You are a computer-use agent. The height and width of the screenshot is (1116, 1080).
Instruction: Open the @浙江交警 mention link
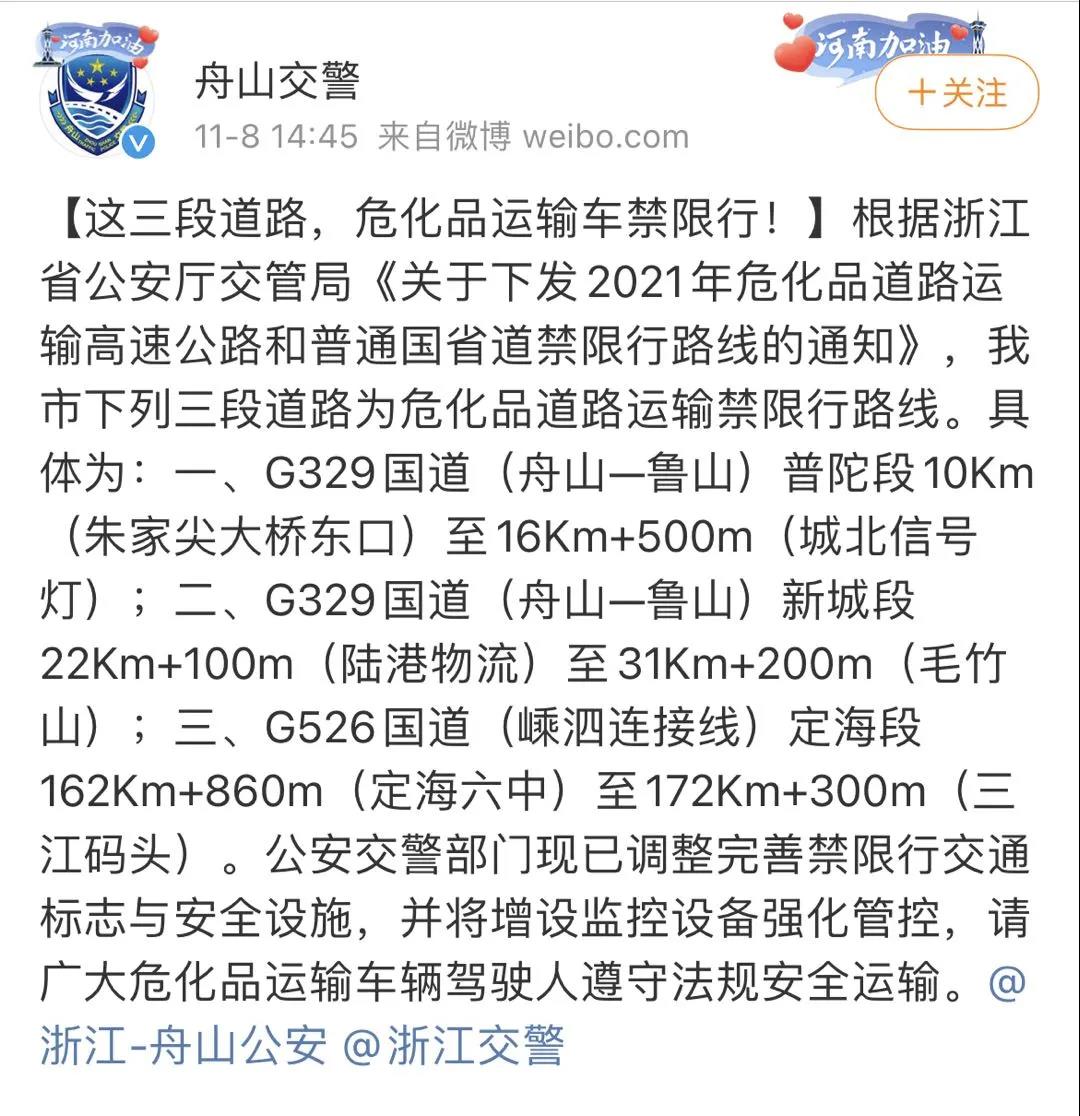[453, 1046]
